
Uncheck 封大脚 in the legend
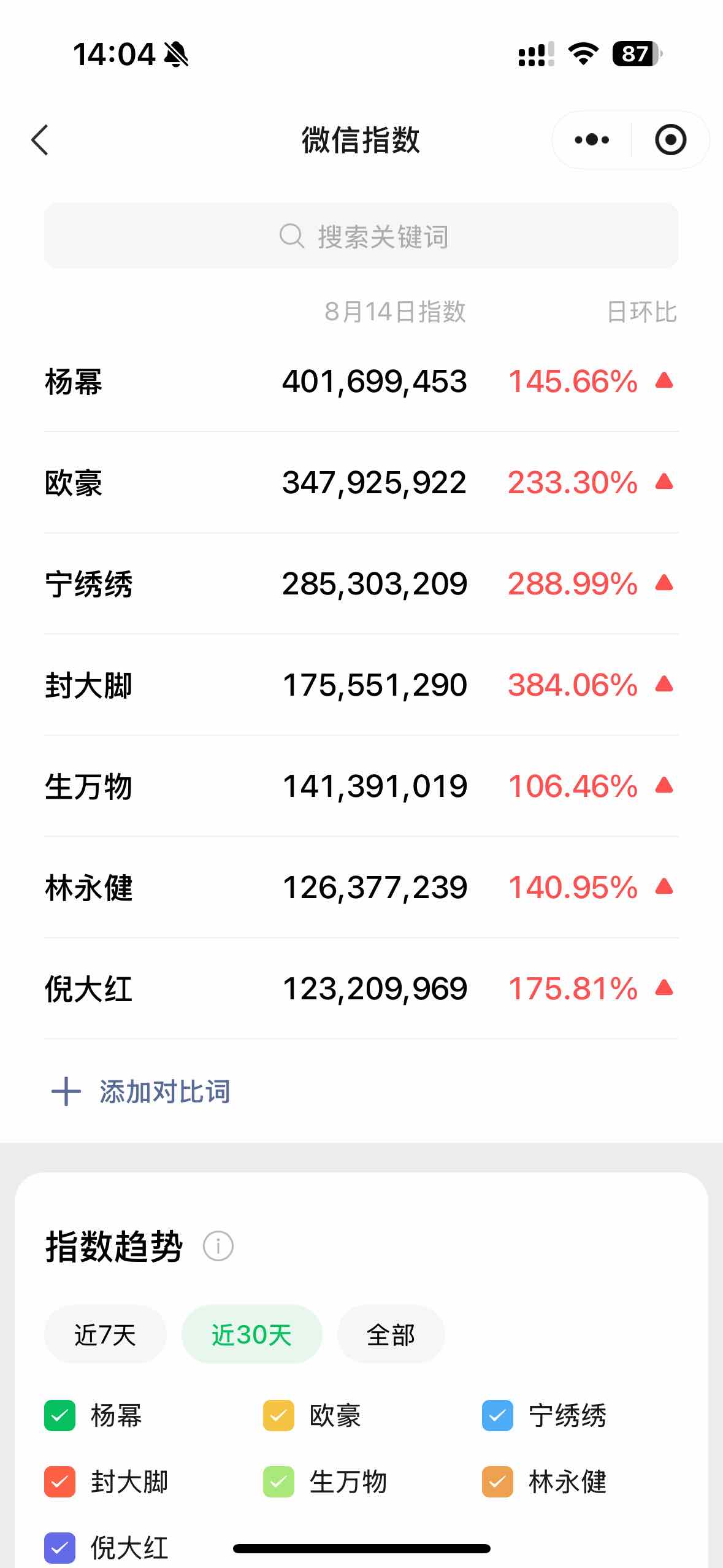pyautogui.click(x=60, y=1482)
